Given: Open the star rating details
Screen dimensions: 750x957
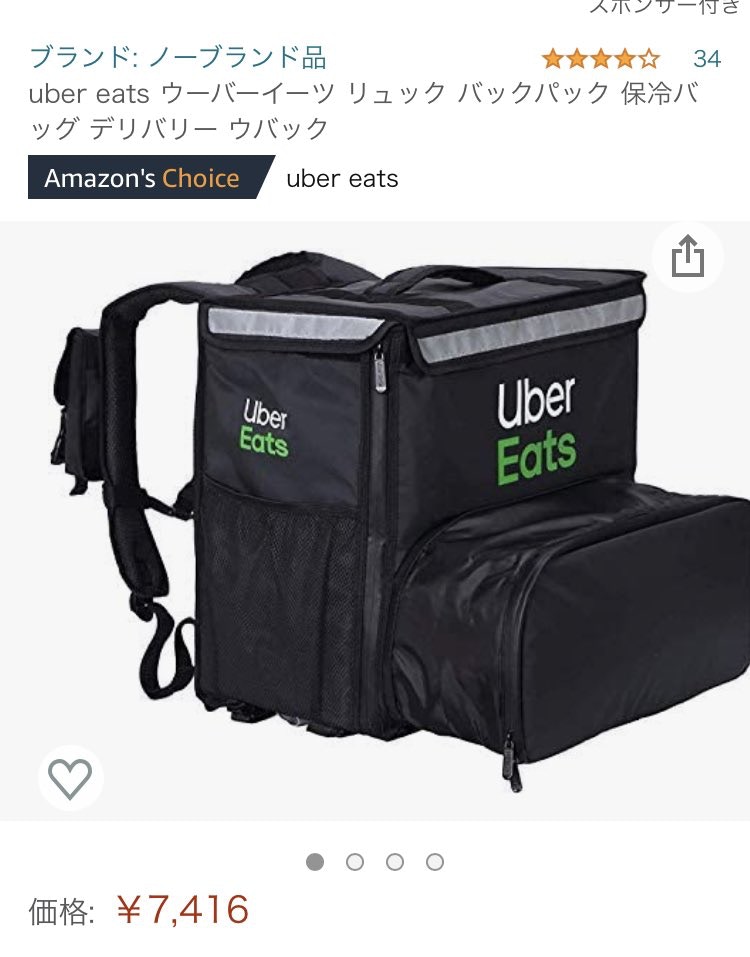Looking at the screenshot, I should click(600, 58).
